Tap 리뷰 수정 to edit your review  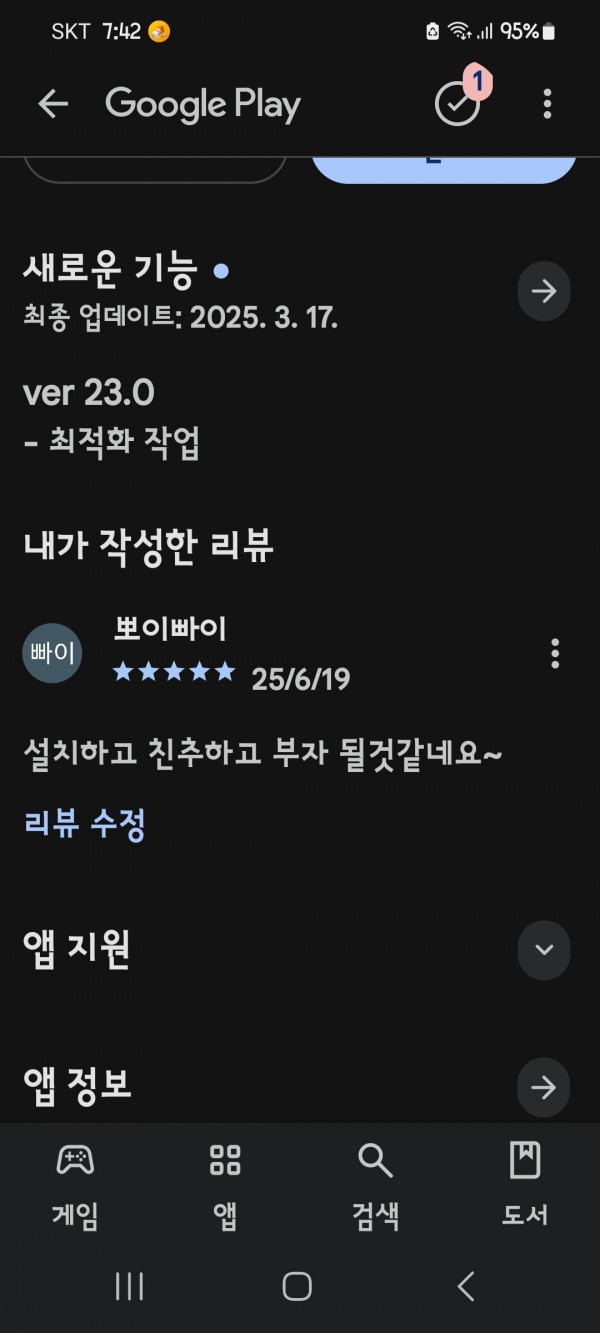[85, 825]
